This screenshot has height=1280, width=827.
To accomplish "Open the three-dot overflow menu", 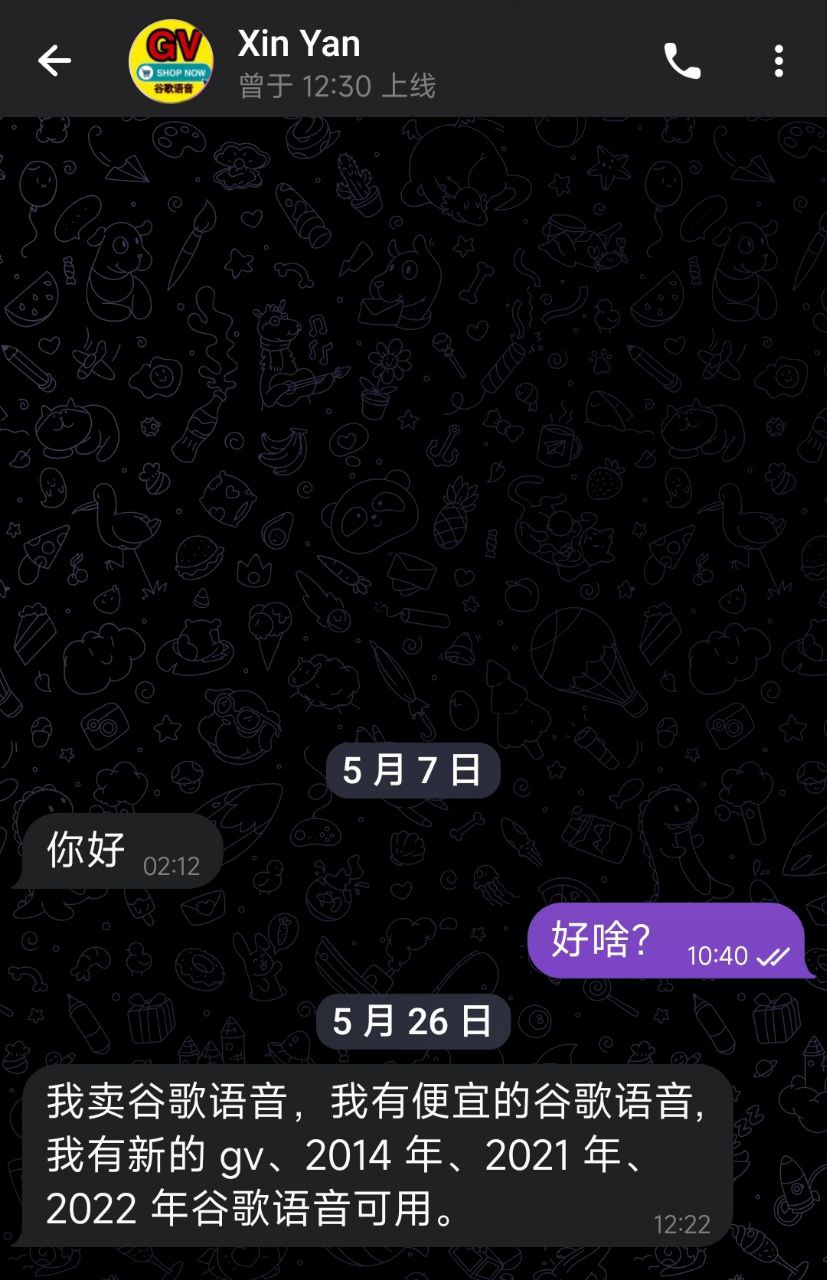I will [778, 61].
